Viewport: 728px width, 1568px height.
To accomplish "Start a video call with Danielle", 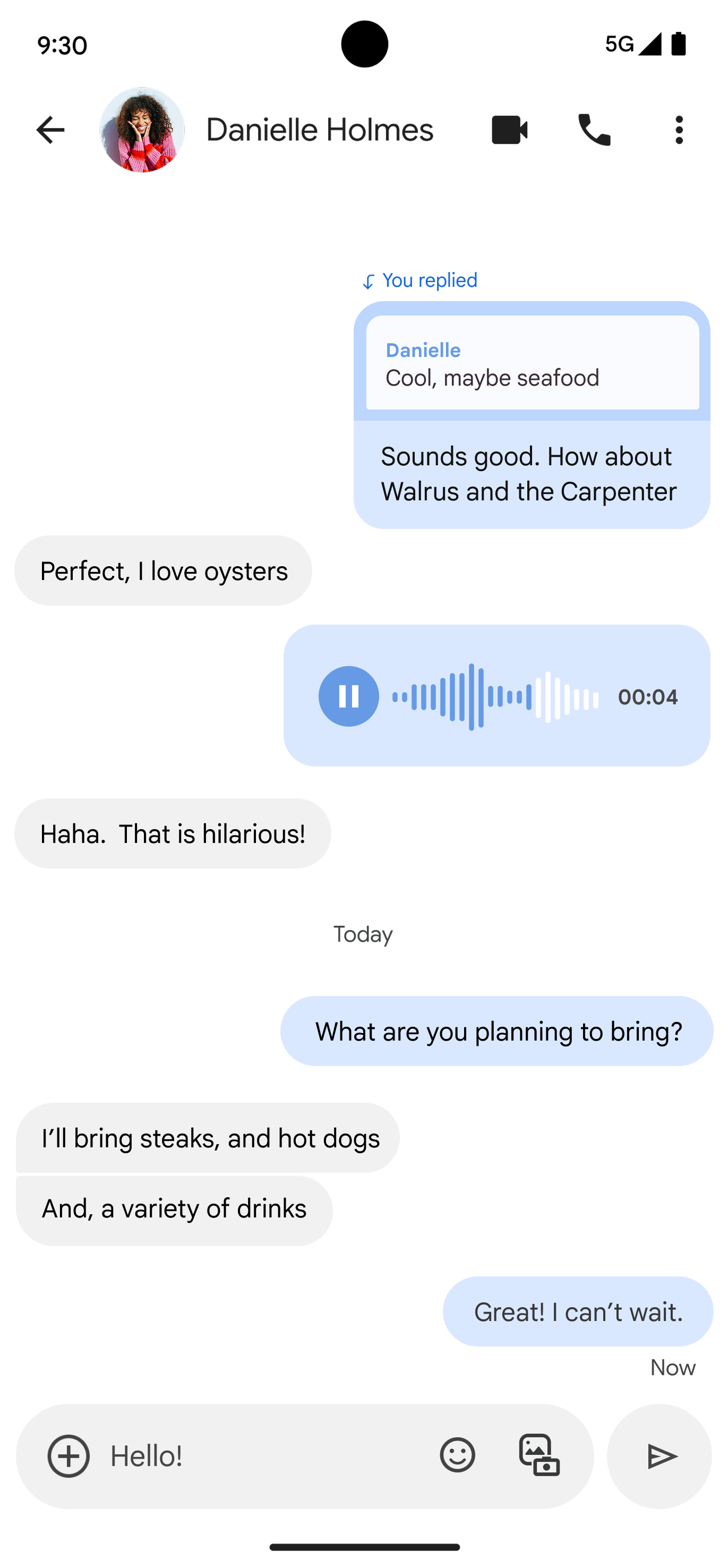I will [509, 130].
